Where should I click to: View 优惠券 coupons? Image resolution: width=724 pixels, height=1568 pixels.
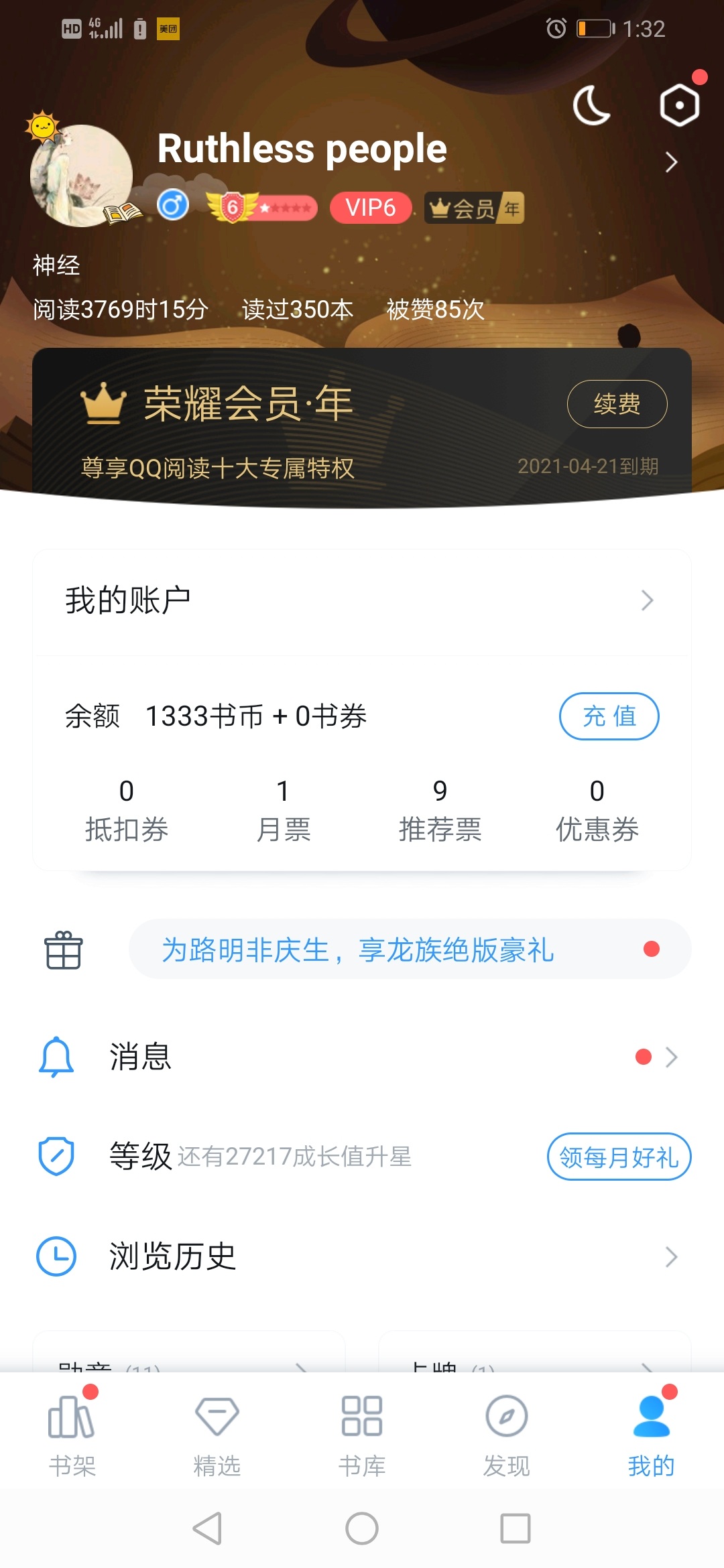click(597, 811)
